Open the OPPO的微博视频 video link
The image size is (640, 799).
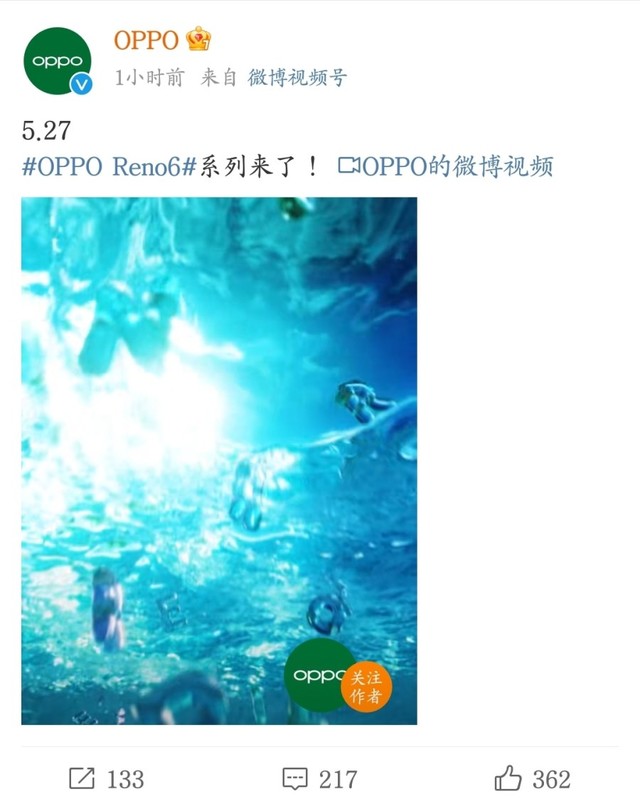[446, 167]
